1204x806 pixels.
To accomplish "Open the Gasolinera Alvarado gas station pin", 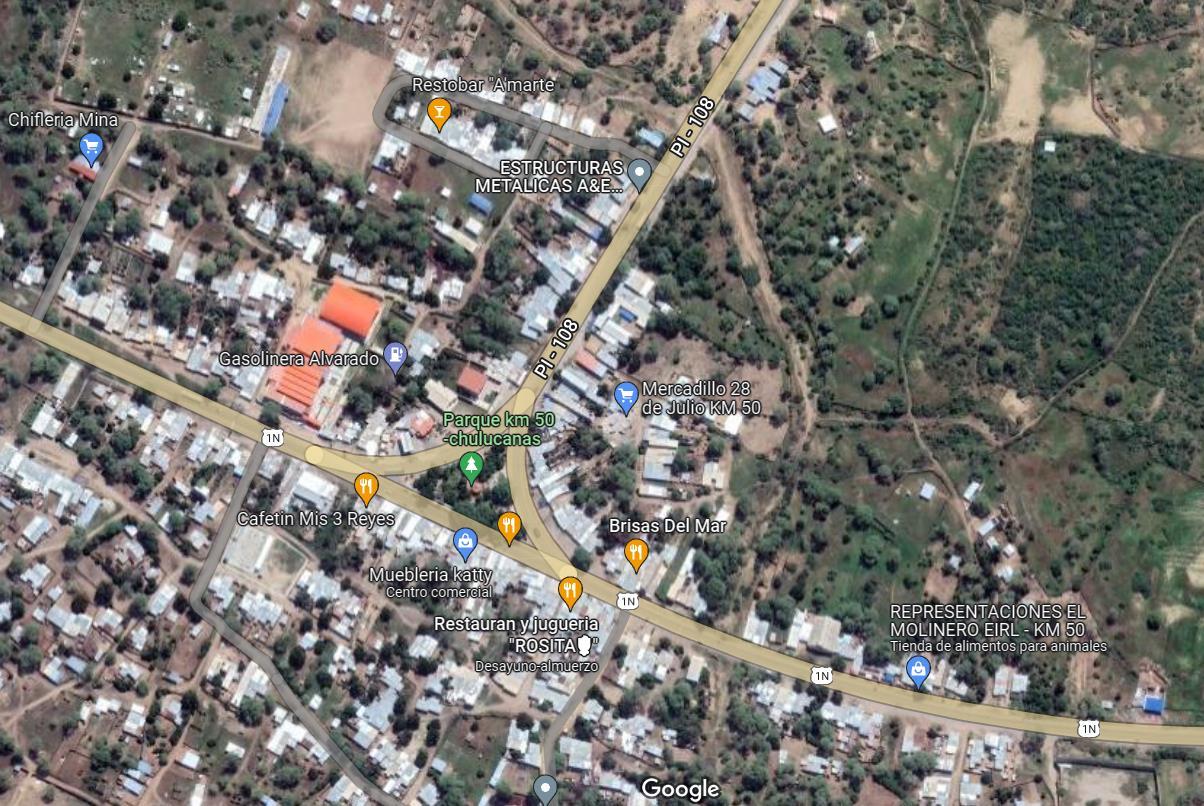I will click(x=396, y=356).
